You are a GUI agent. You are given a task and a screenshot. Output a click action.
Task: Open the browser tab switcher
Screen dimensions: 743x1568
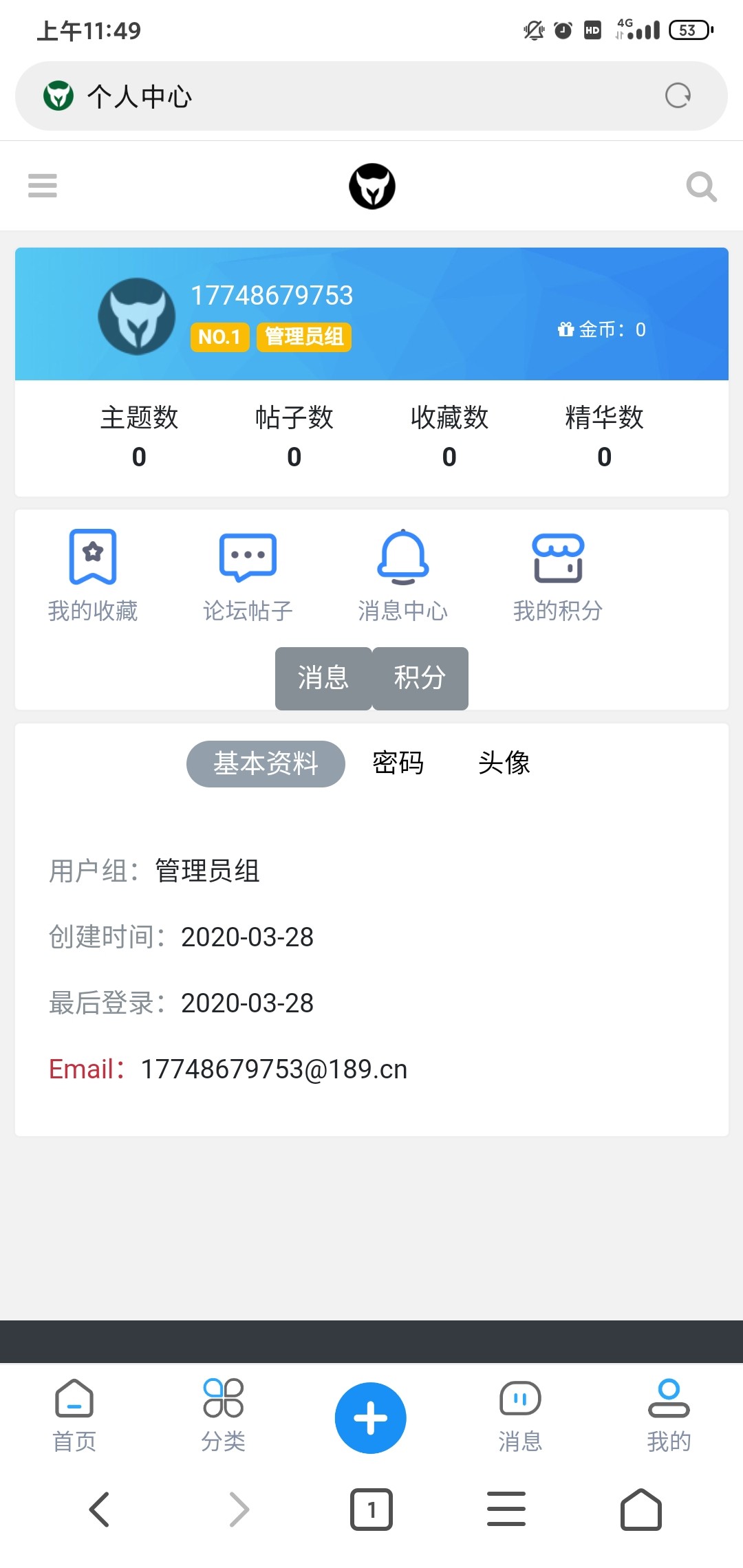pyautogui.click(x=371, y=1510)
